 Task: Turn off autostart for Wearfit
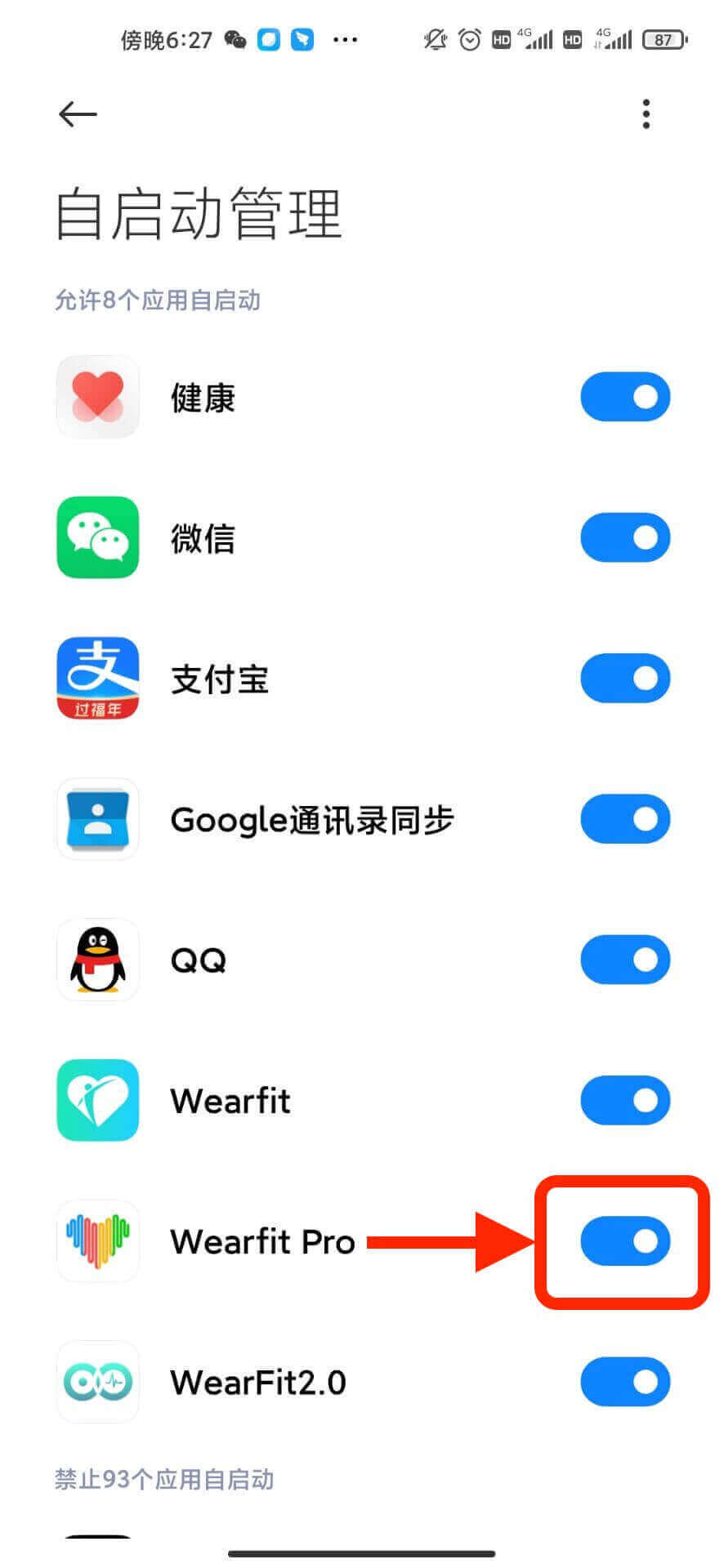point(625,1100)
